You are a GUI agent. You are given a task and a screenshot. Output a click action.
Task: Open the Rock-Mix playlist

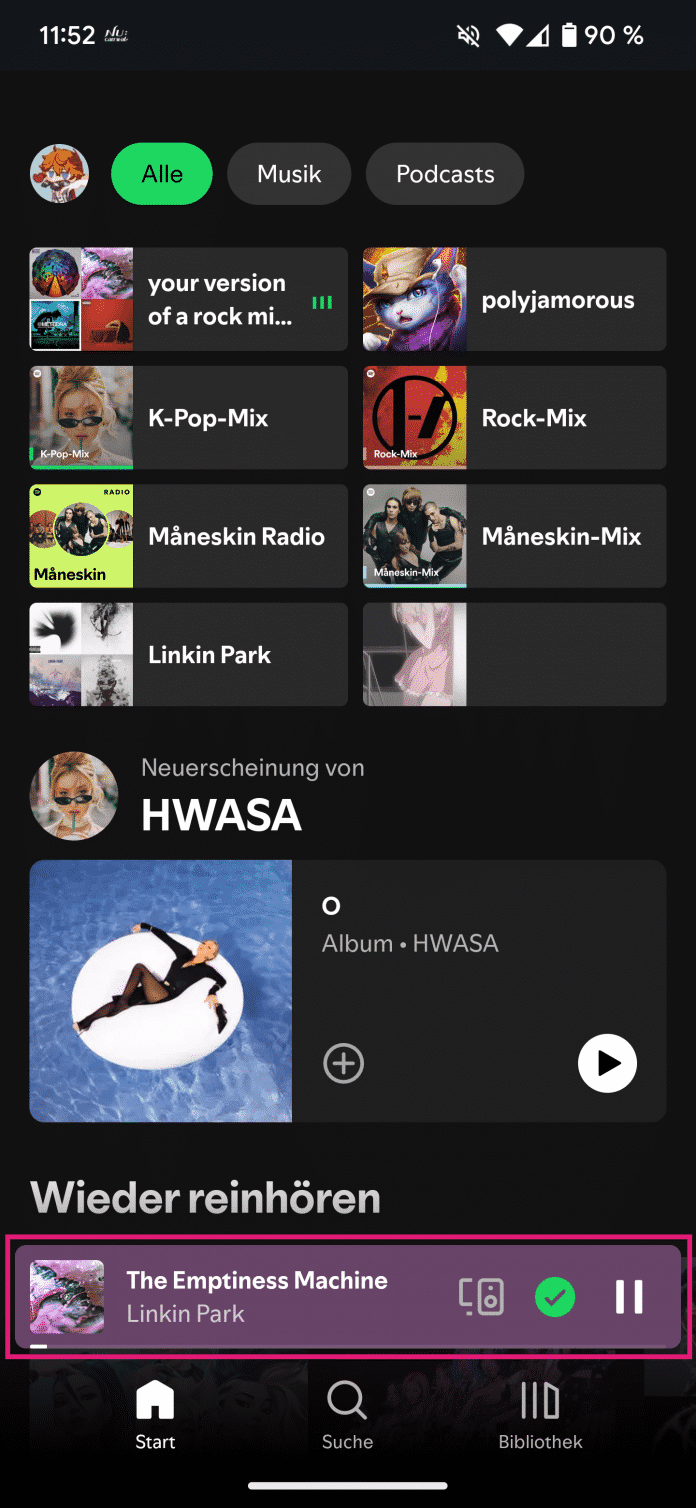tap(514, 418)
